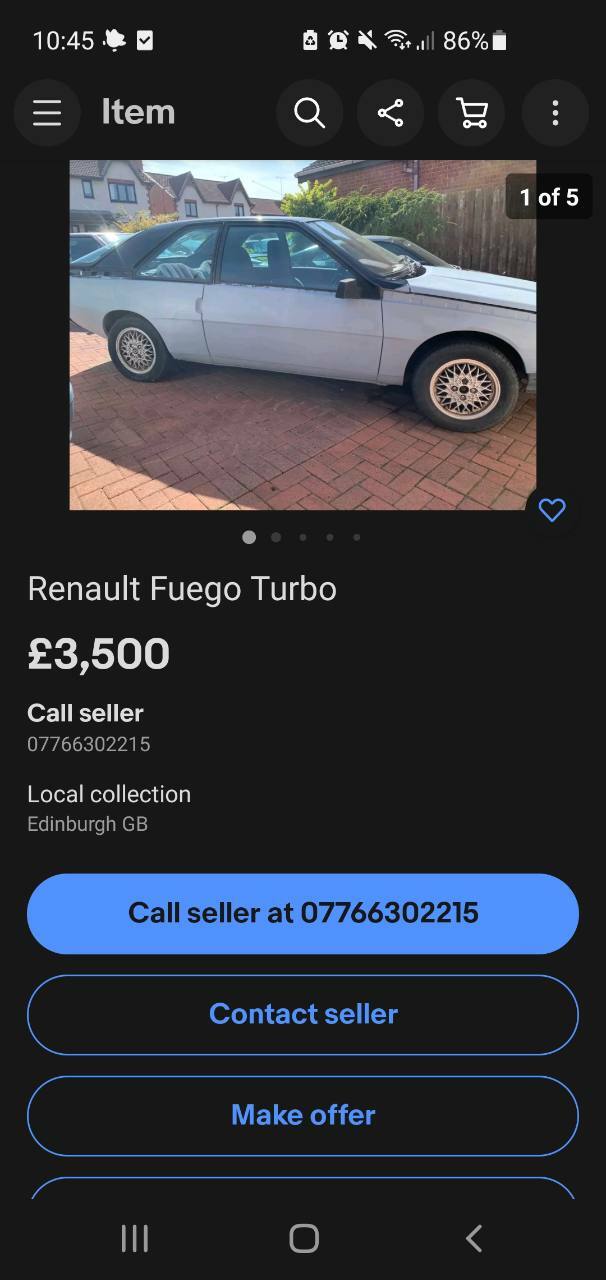The image size is (606, 1280).
Task: Call seller at 07766302215
Action: click(303, 913)
